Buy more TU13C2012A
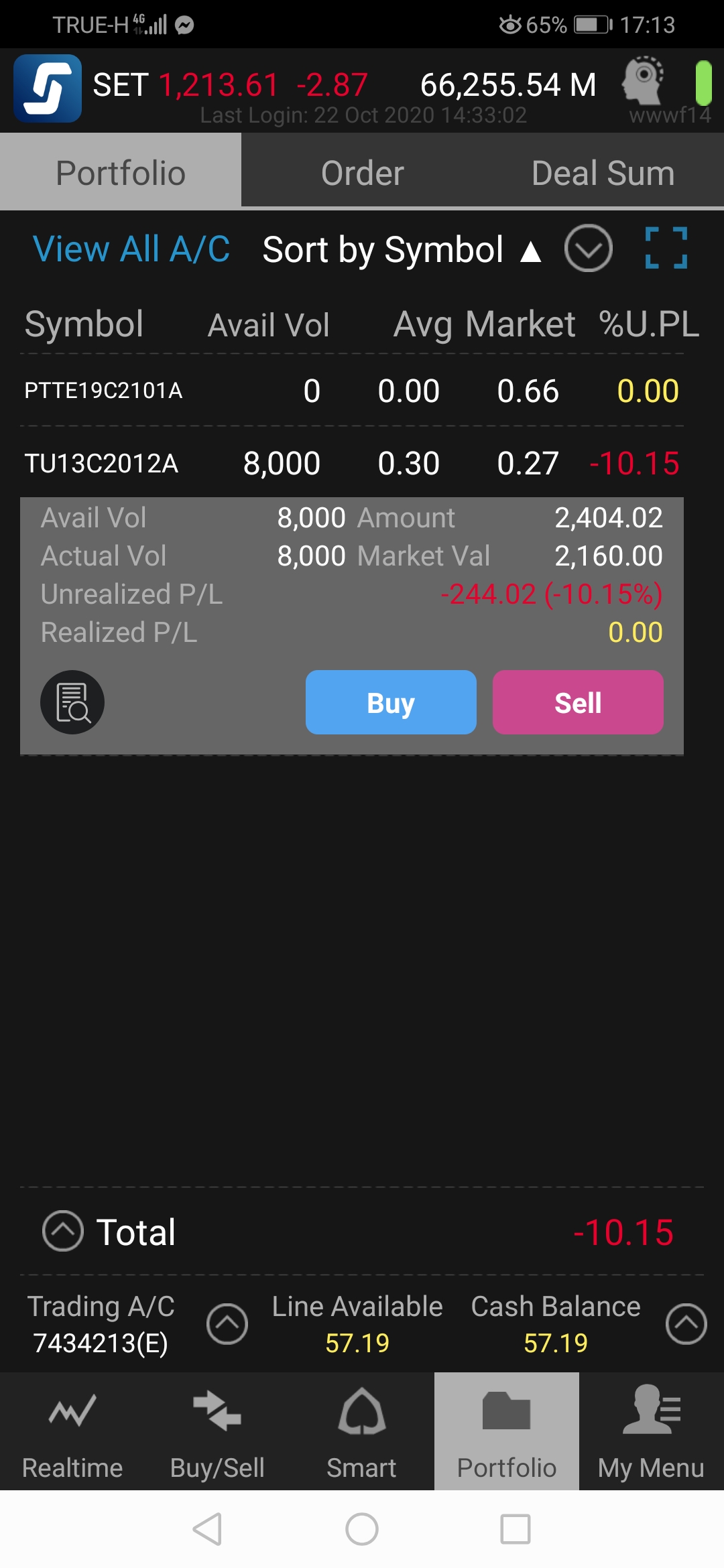Screen dimensions: 724x1568 point(391,702)
